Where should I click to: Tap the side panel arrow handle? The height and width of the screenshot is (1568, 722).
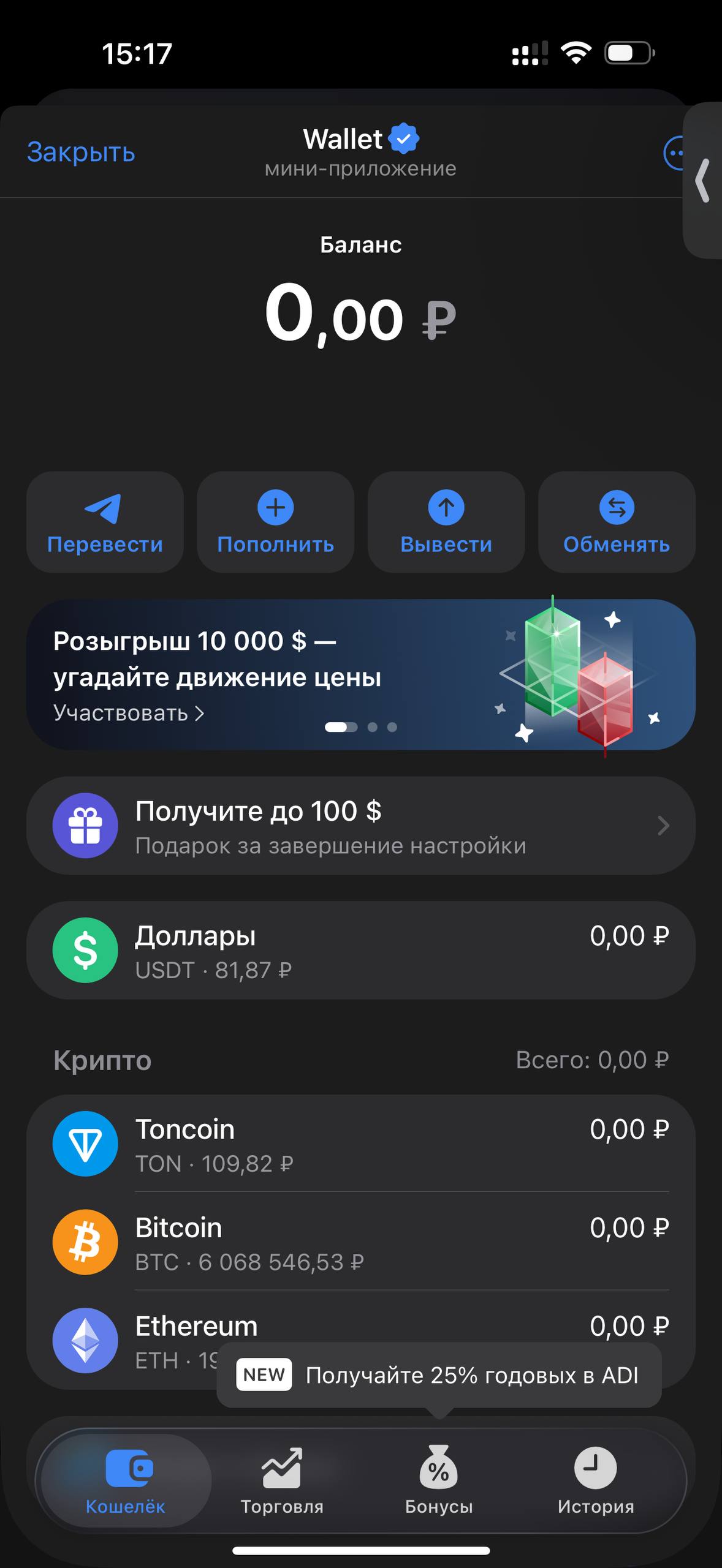[x=704, y=181]
